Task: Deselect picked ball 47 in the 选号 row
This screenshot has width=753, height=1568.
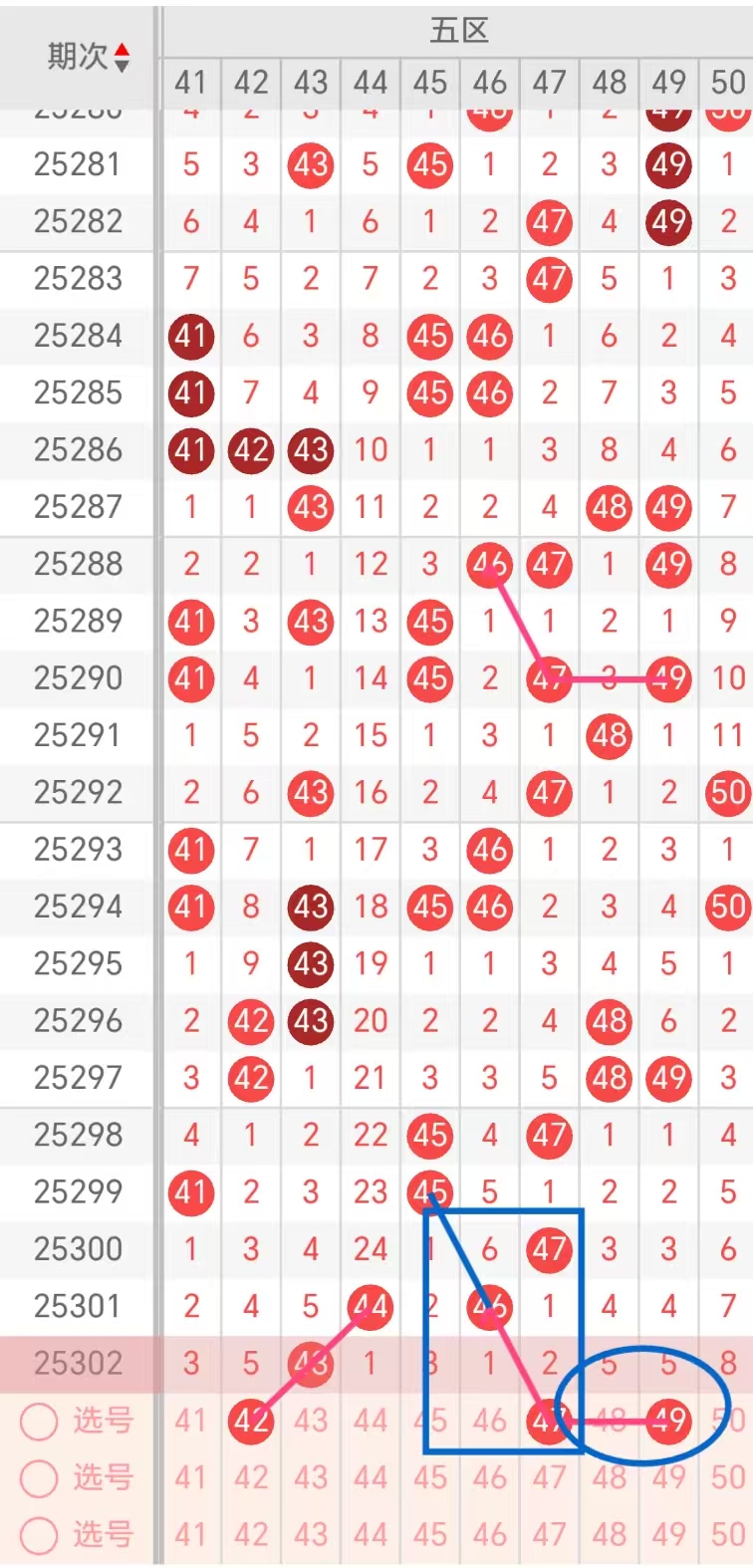Action: 549,1421
